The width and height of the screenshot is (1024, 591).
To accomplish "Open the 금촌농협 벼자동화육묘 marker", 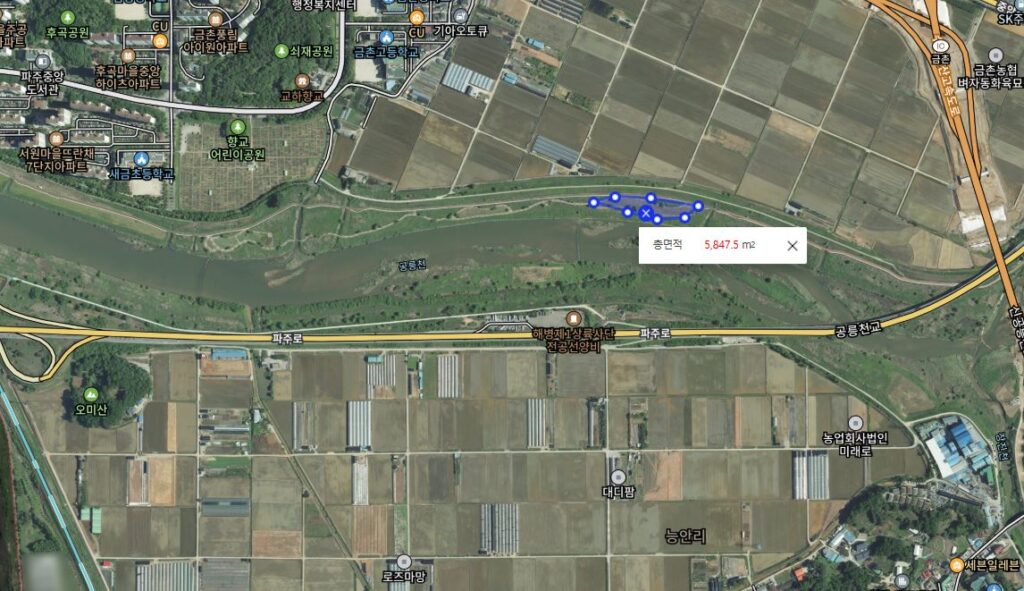I will click(996, 55).
